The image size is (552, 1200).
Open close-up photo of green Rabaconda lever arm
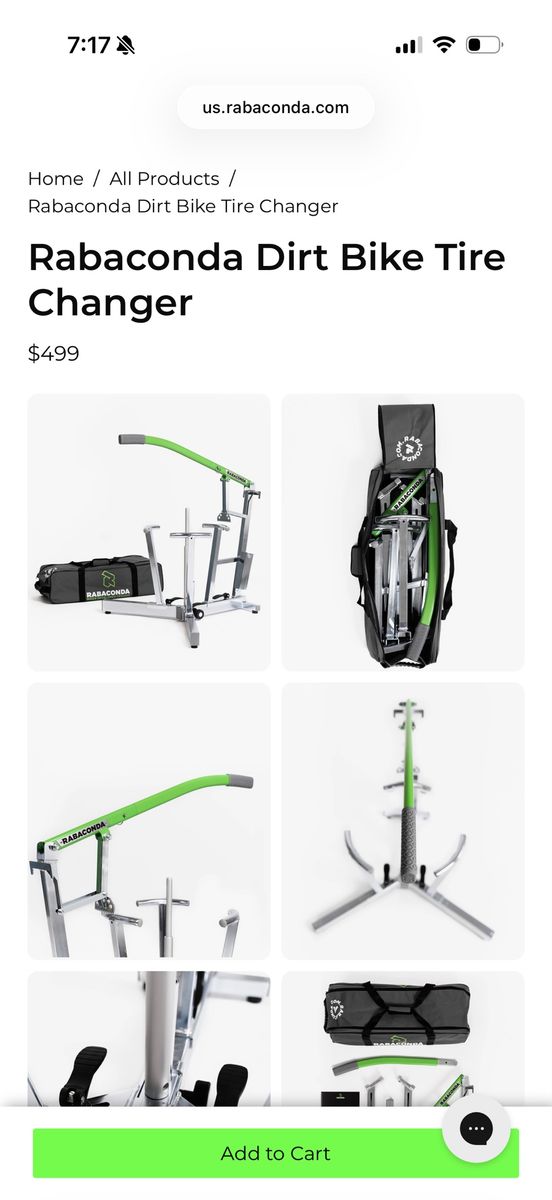click(149, 821)
